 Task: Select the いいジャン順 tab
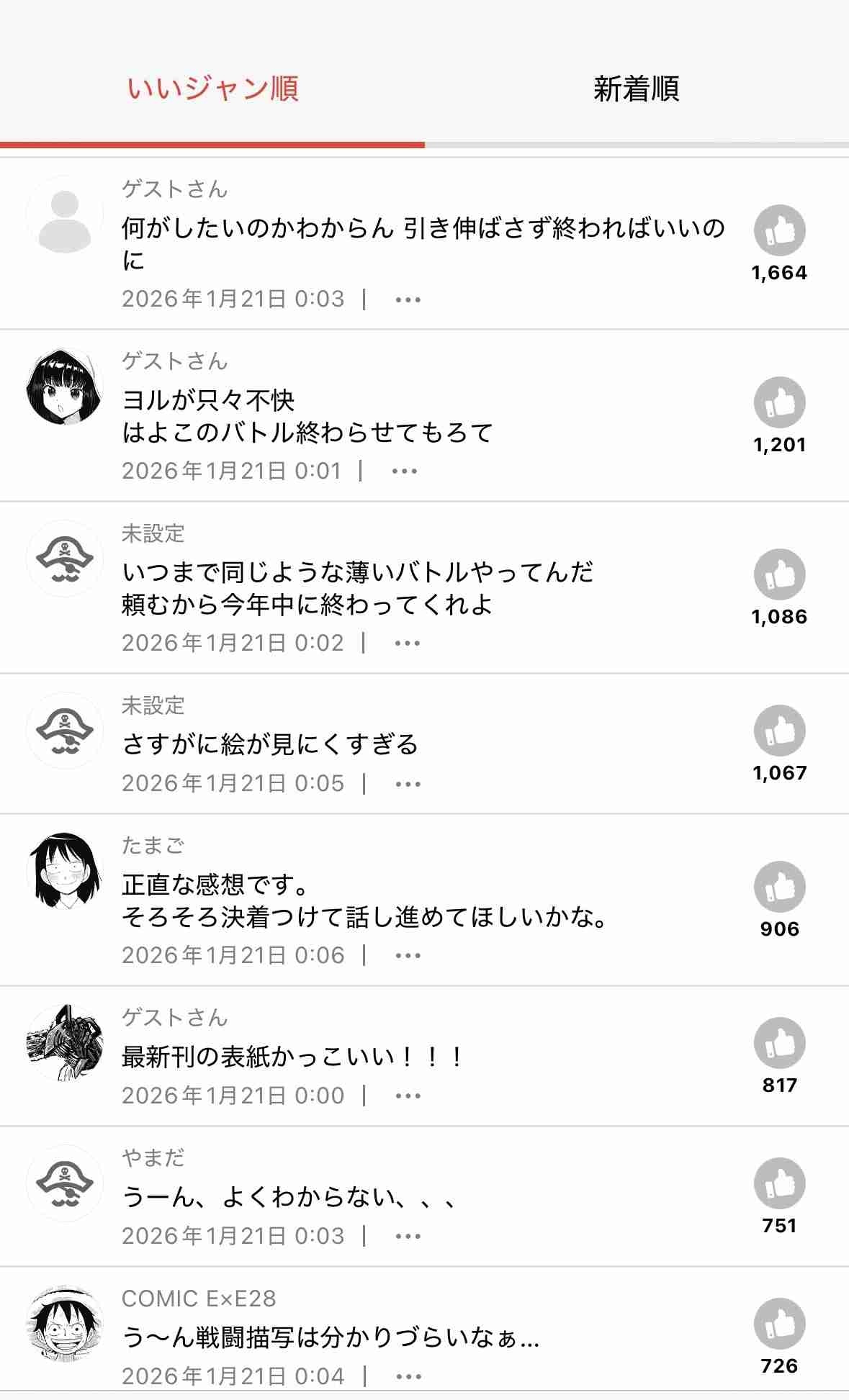212,89
